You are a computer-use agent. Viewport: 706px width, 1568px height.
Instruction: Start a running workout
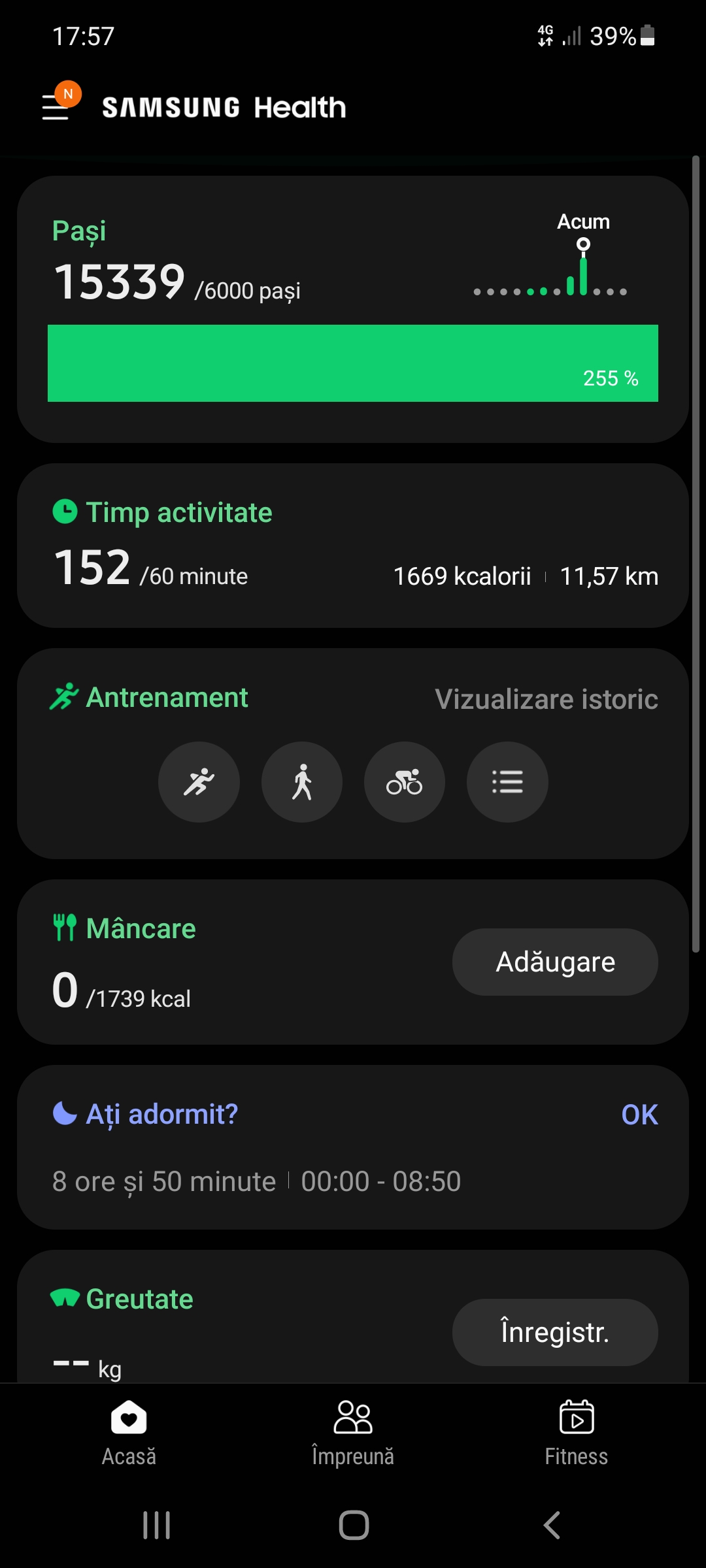(x=199, y=782)
